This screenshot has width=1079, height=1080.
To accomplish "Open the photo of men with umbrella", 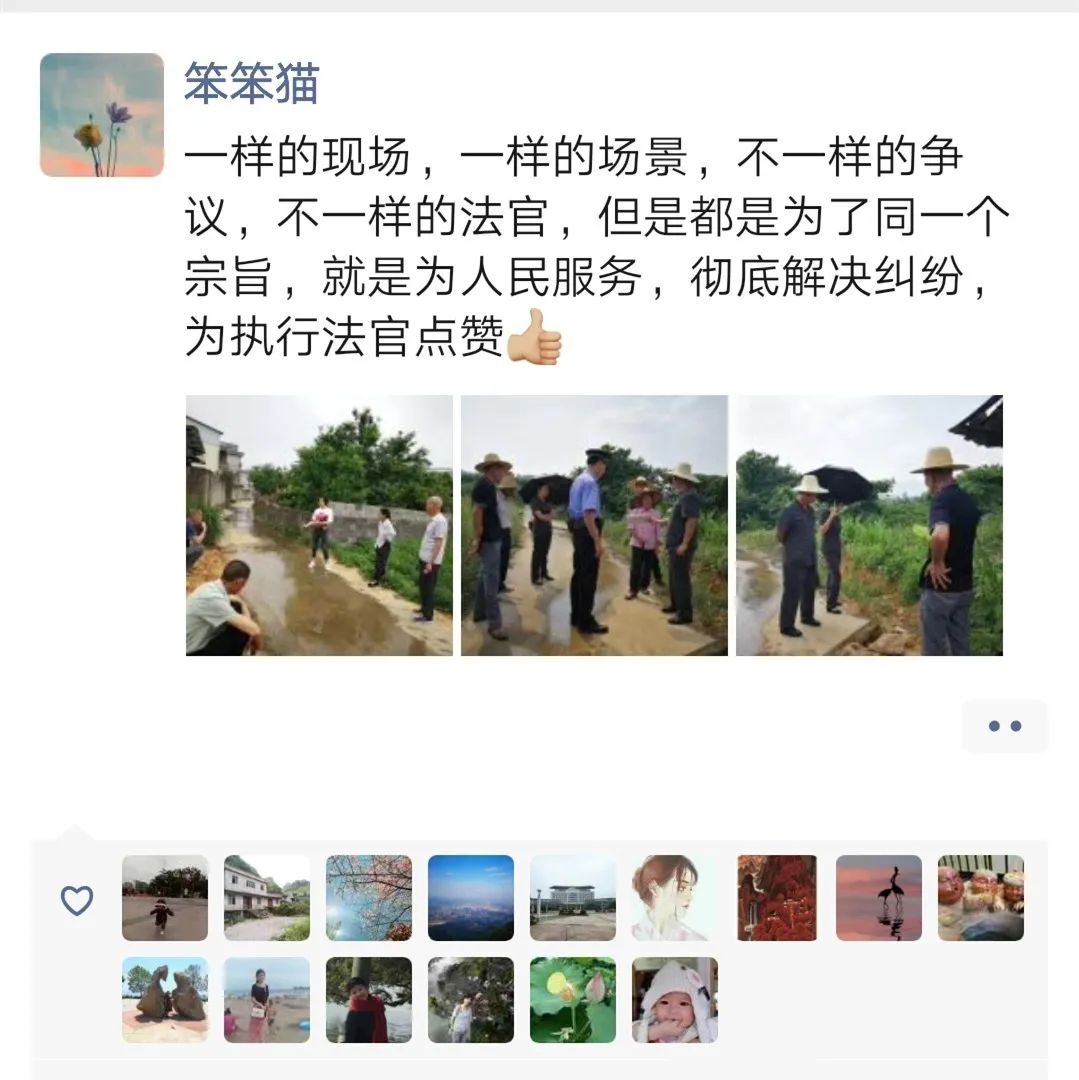I will [x=869, y=525].
